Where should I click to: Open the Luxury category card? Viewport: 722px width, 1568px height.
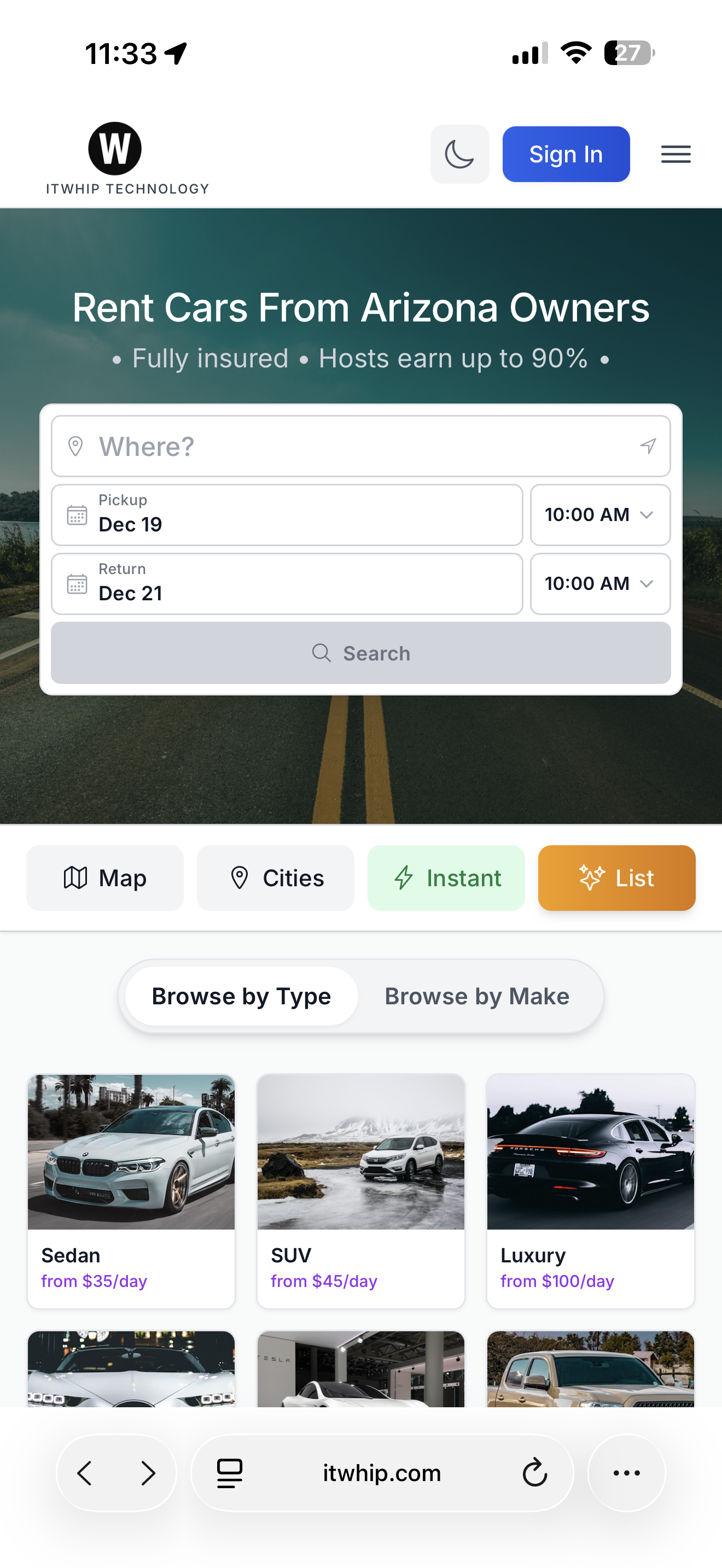tap(590, 1191)
